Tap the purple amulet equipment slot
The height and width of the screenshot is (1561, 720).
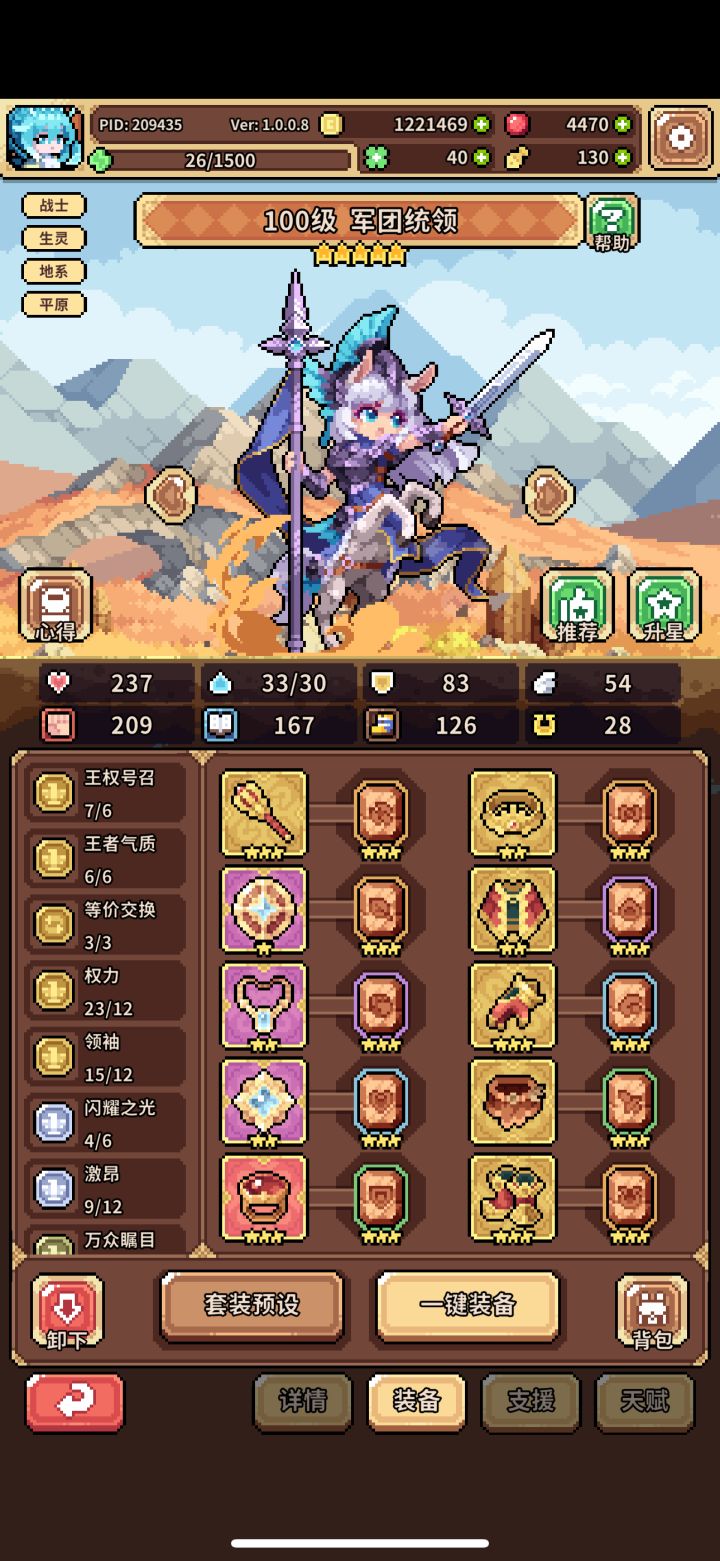264,1007
